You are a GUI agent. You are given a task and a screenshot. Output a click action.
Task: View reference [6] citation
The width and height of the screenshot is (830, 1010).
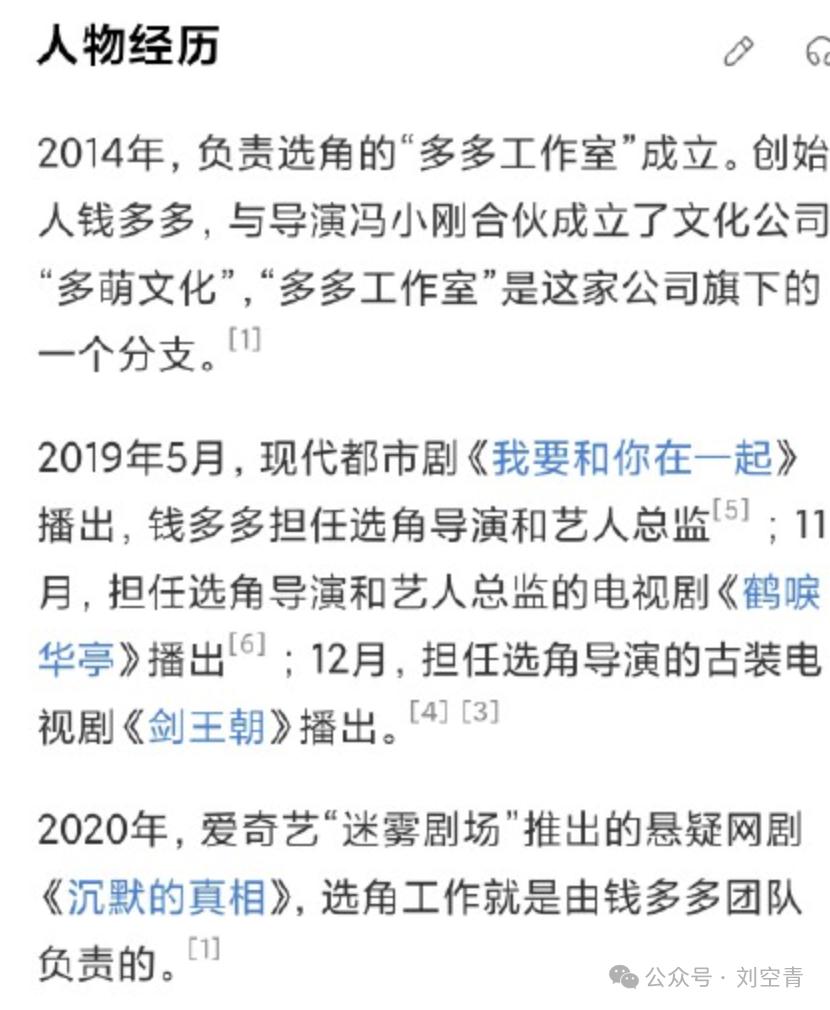tap(246, 647)
